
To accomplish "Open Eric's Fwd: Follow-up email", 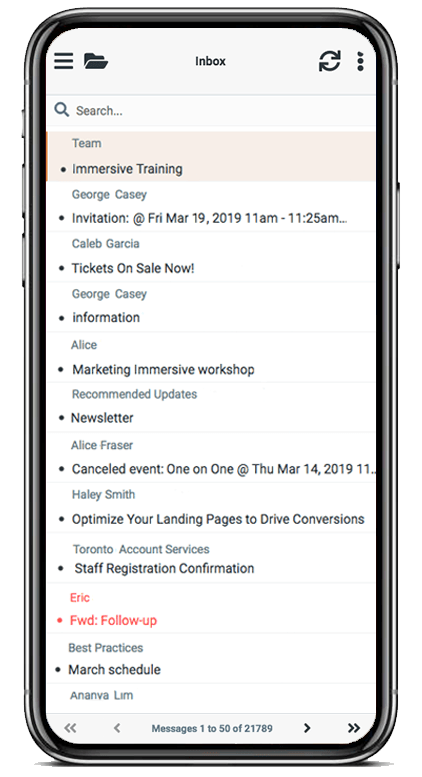I will pos(211,608).
